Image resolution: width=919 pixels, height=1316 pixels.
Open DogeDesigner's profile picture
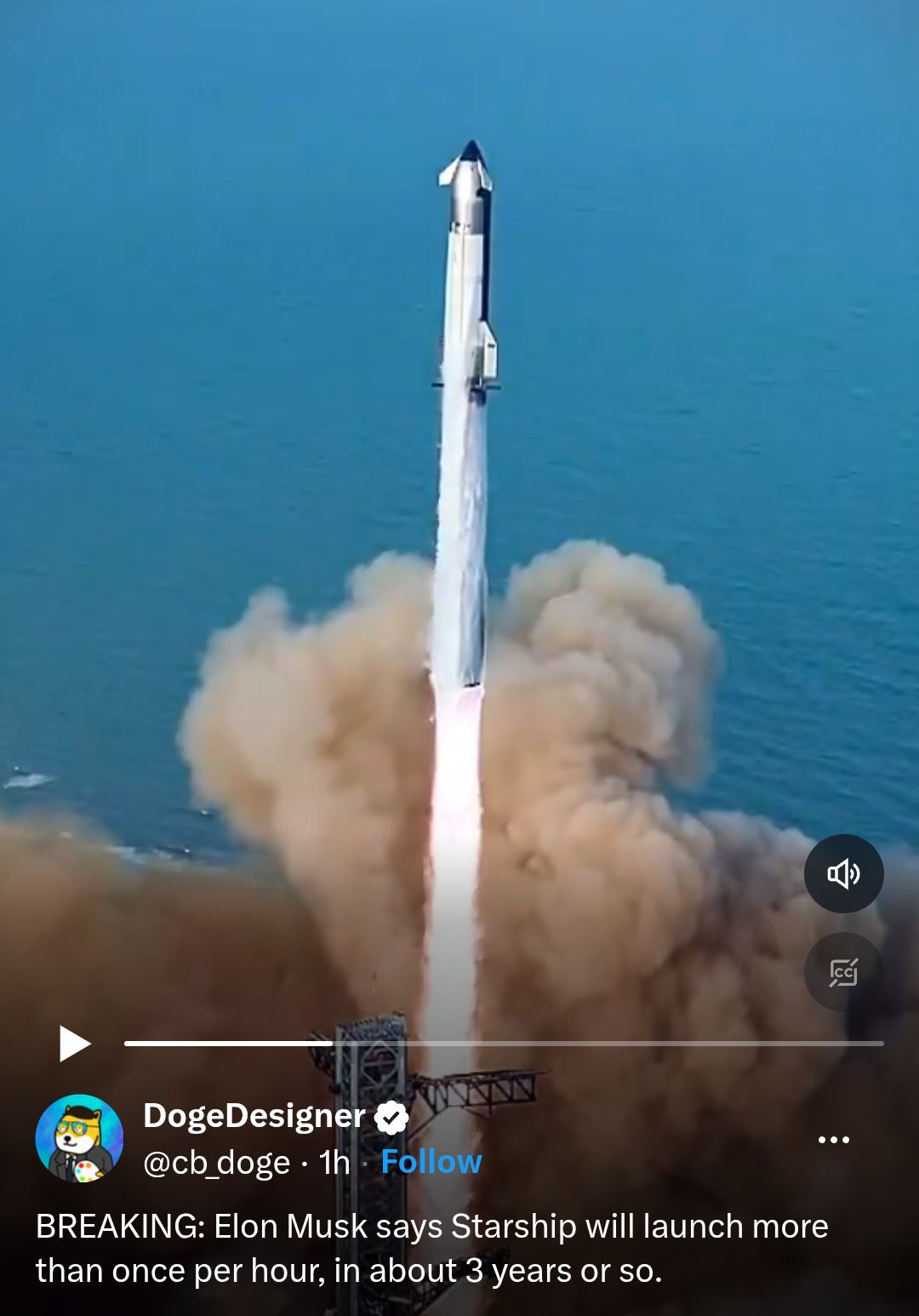click(x=79, y=1139)
